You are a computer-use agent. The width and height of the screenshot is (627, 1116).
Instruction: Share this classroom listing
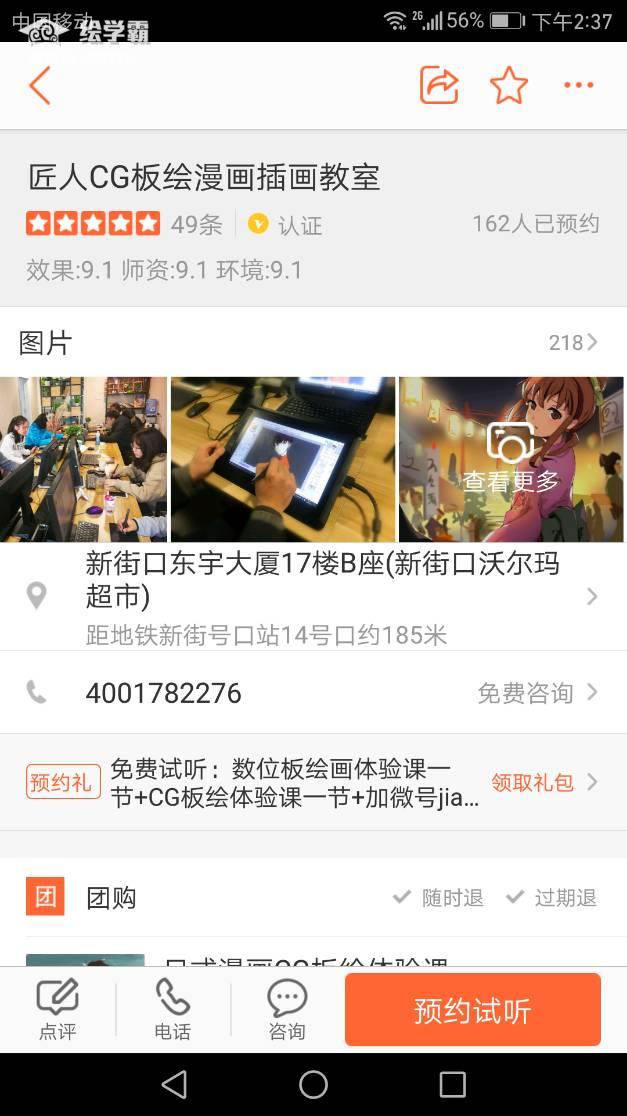coord(438,86)
